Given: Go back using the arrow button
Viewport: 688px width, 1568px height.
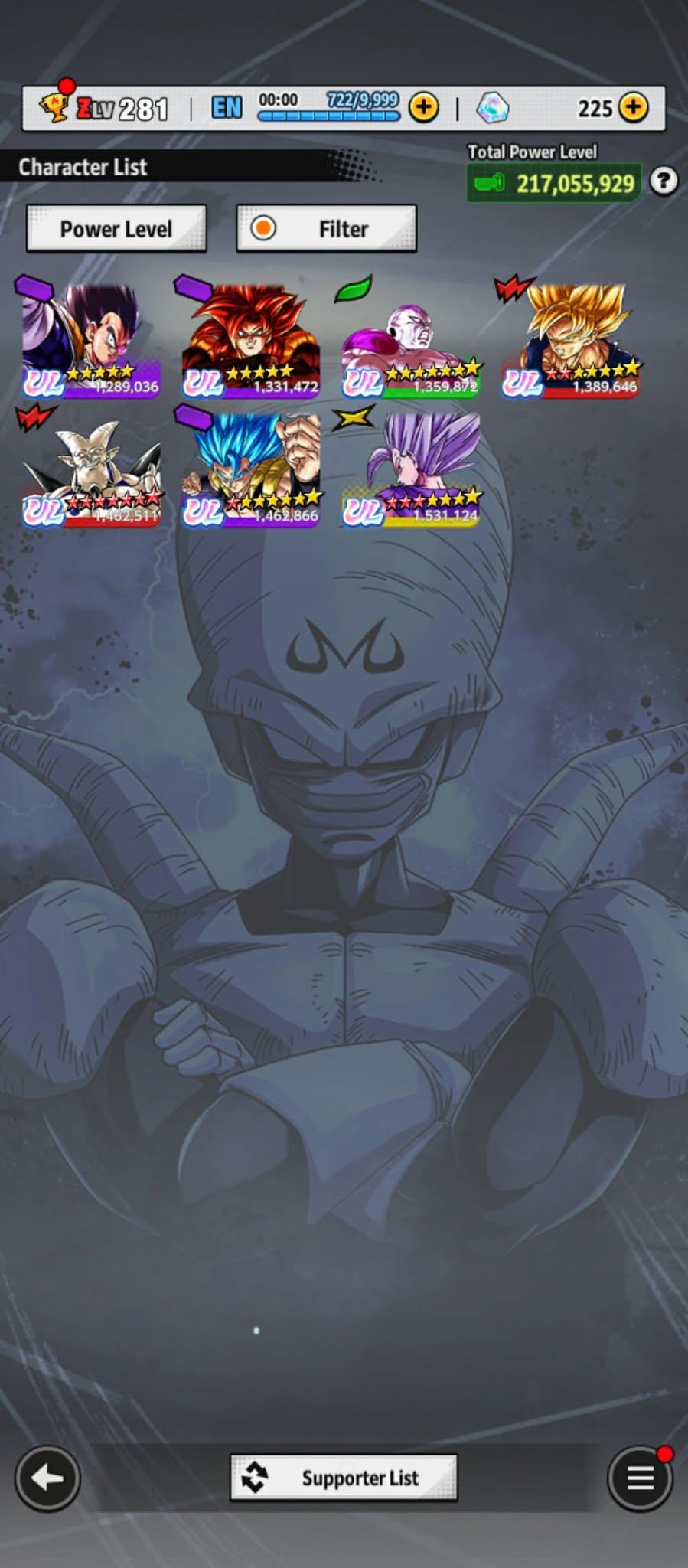Looking at the screenshot, I should (x=47, y=1478).
